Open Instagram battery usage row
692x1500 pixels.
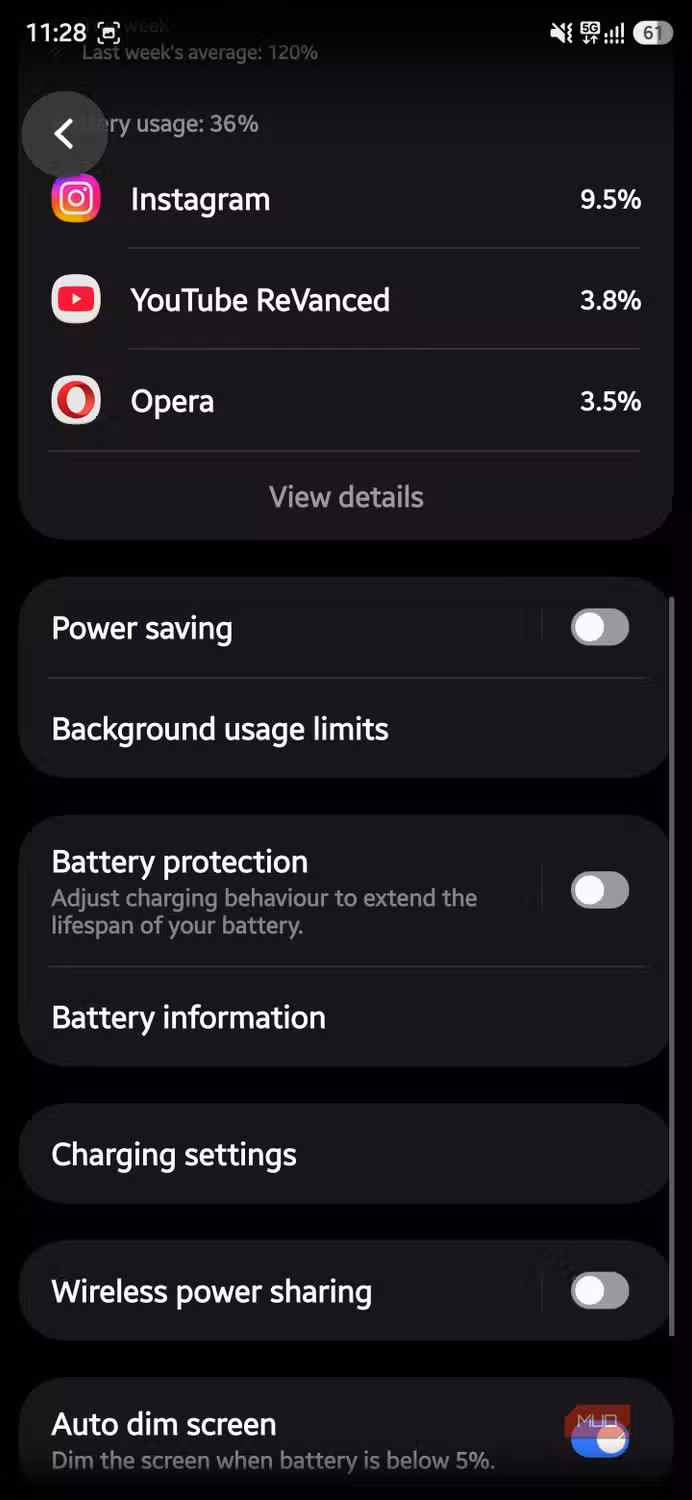pos(346,199)
